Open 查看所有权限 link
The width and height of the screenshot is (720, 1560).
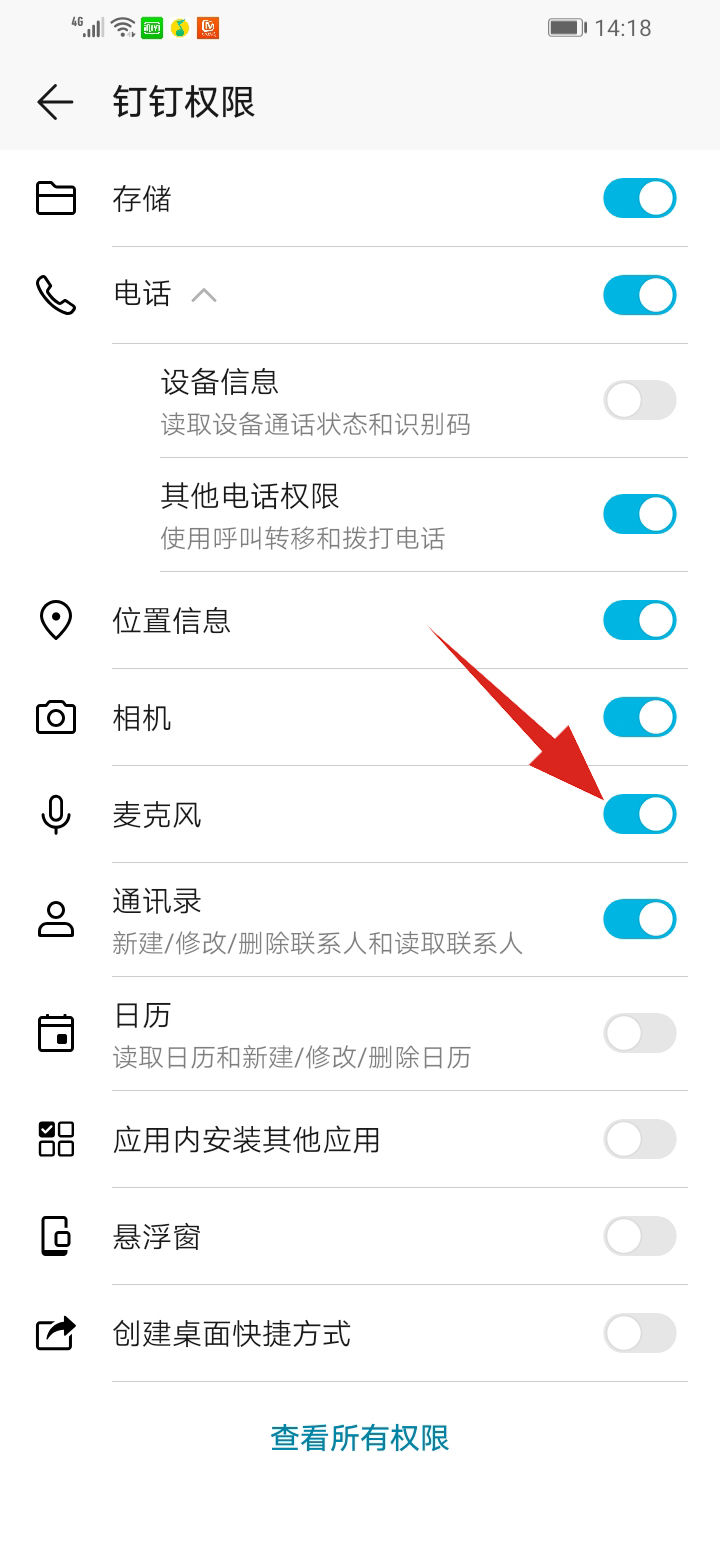(x=360, y=1438)
